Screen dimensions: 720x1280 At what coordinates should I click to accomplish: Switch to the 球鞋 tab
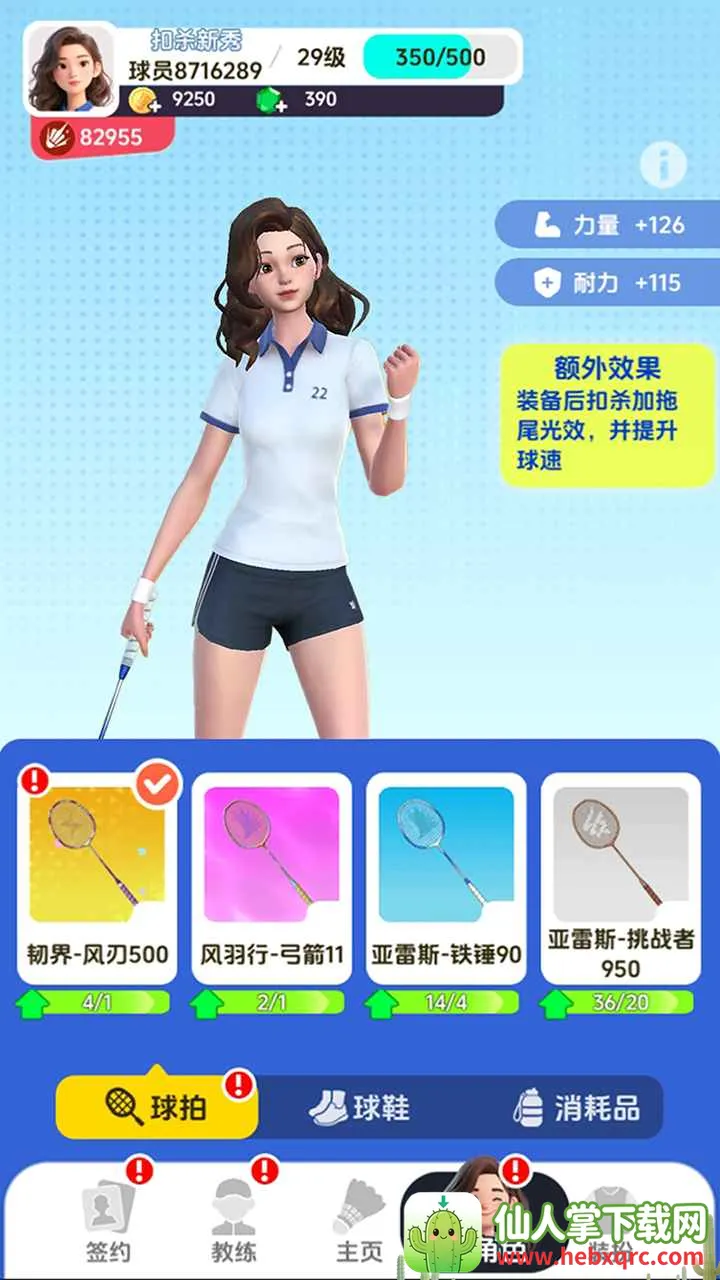[360, 1108]
